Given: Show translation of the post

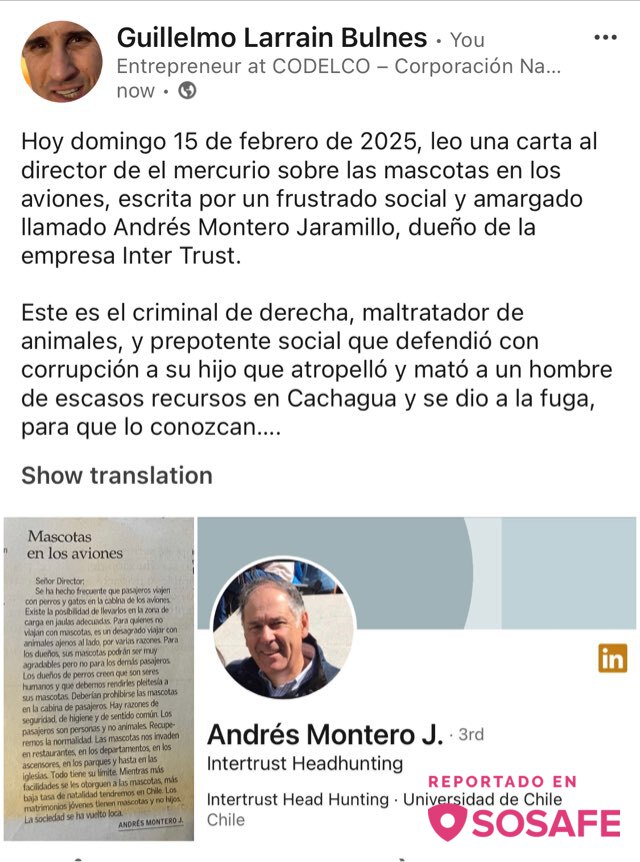Looking at the screenshot, I should [x=117, y=475].
